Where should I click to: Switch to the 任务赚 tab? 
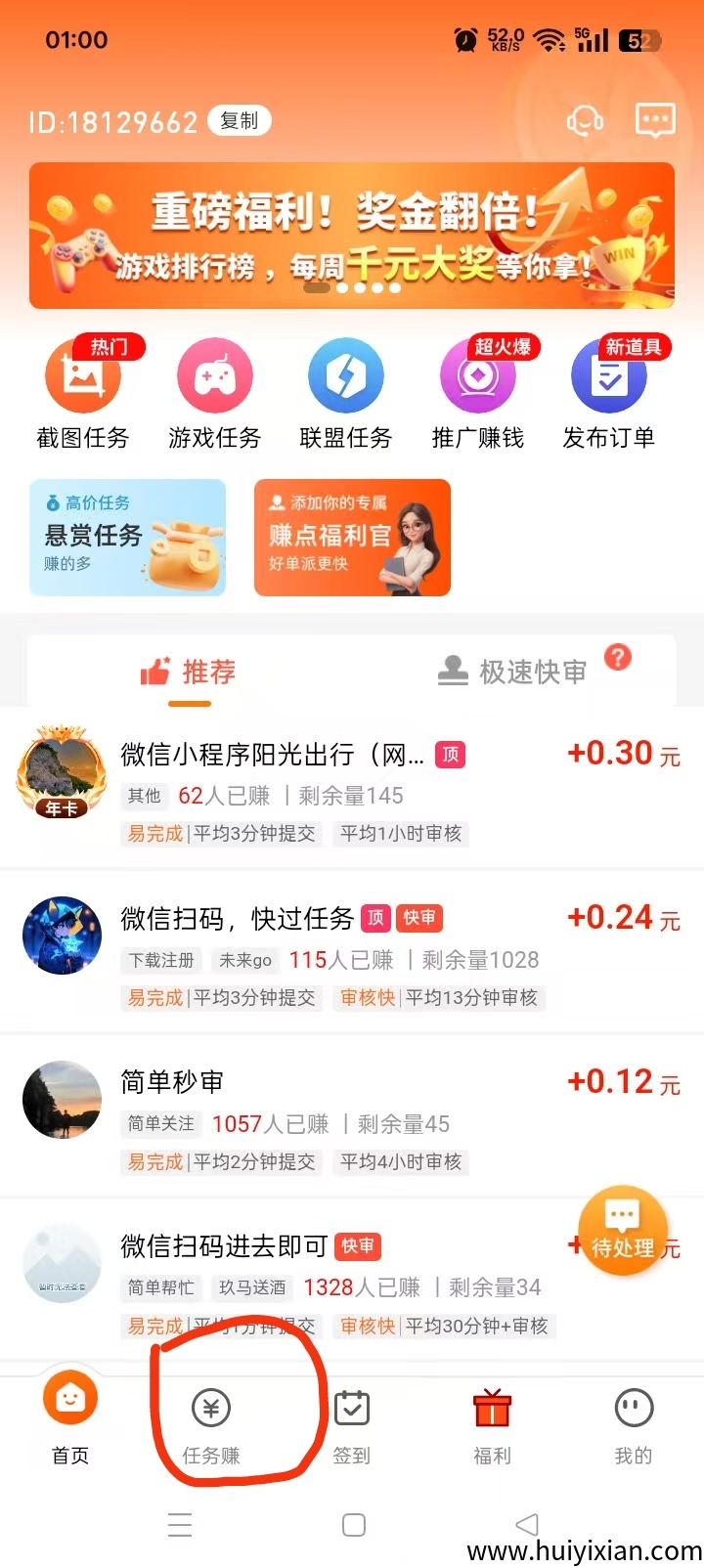click(211, 1427)
